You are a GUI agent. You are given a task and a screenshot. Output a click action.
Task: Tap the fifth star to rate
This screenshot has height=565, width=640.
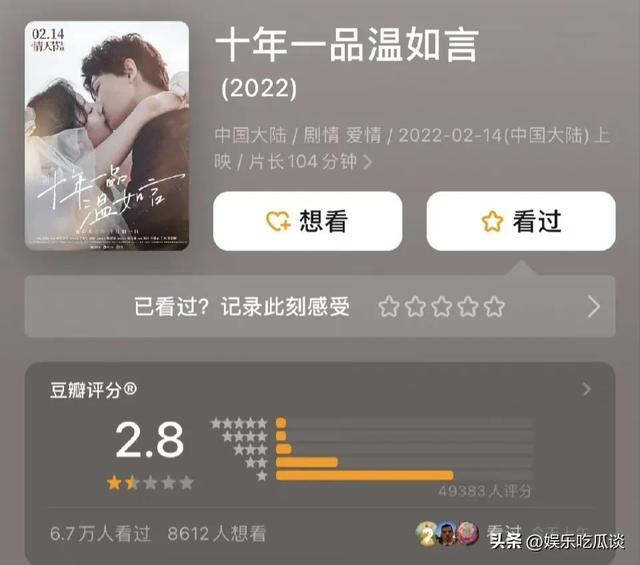(x=494, y=307)
